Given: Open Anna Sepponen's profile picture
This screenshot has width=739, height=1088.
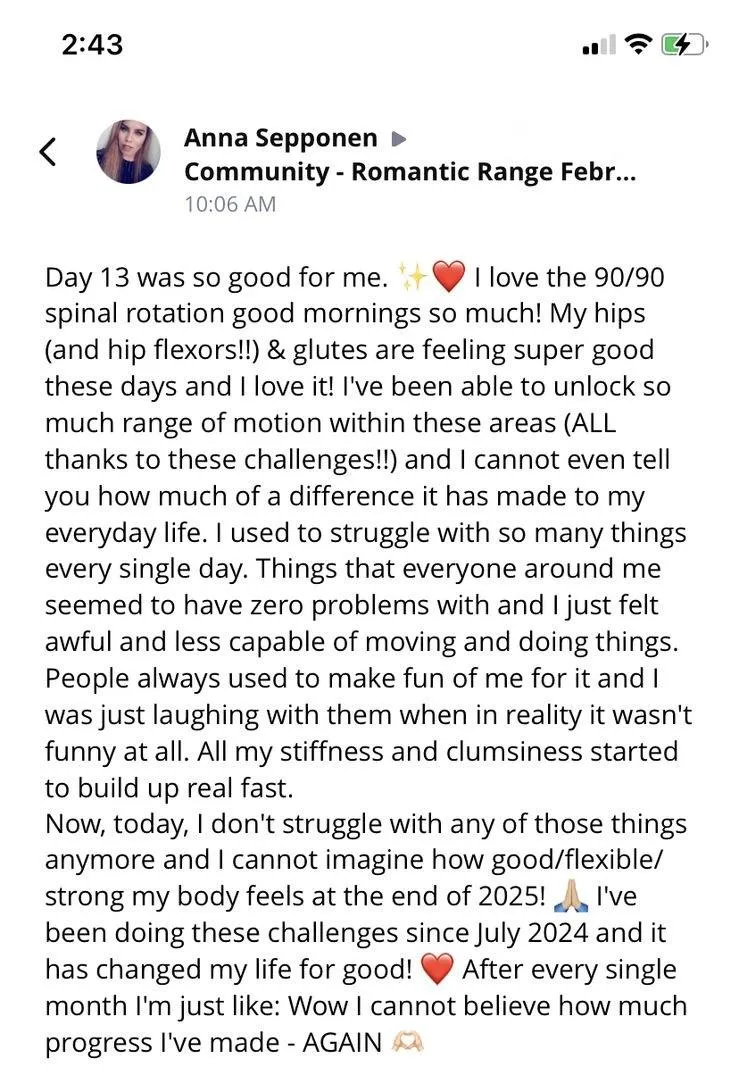Looking at the screenshot, I should (128, 152).
